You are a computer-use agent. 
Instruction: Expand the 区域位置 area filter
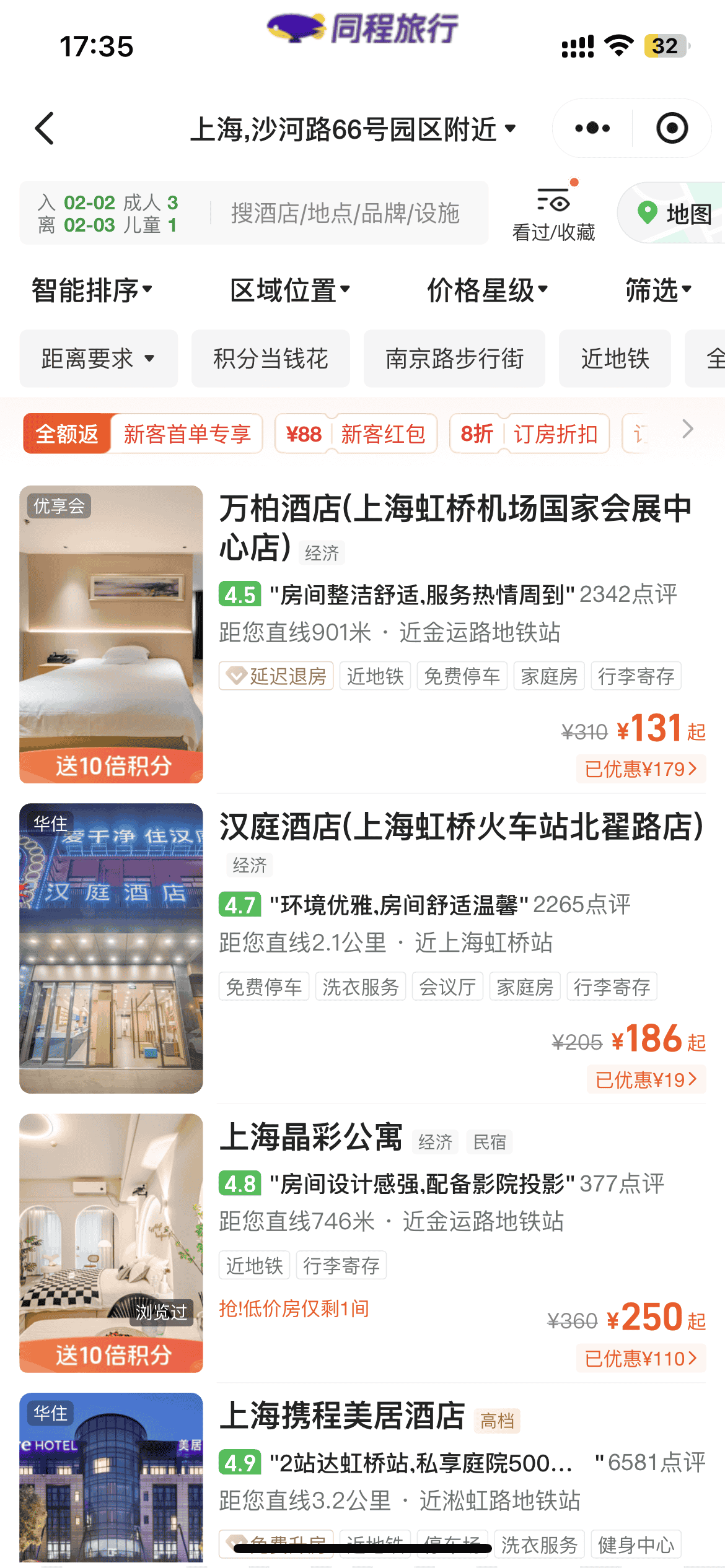pyautogui.click(x=290, y=290)
